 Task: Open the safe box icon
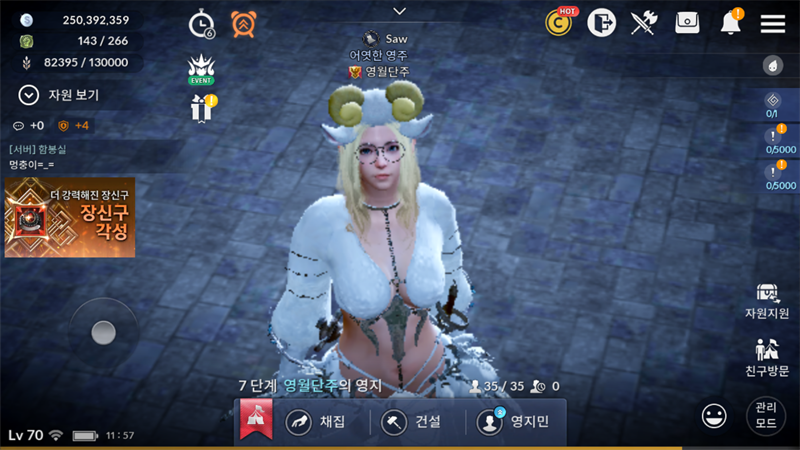click(x=687, y=22)
